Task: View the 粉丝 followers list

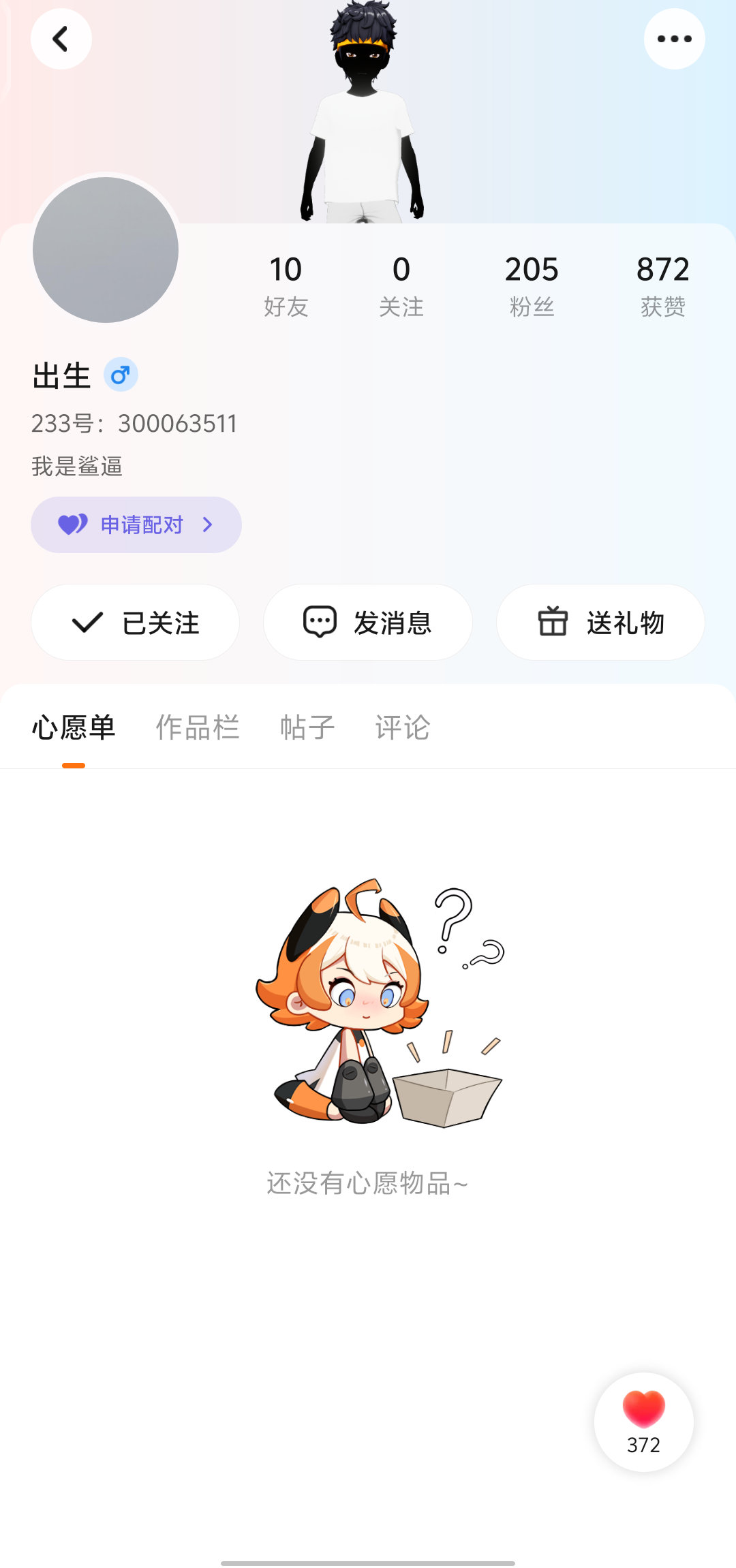Action: [532, 285]
